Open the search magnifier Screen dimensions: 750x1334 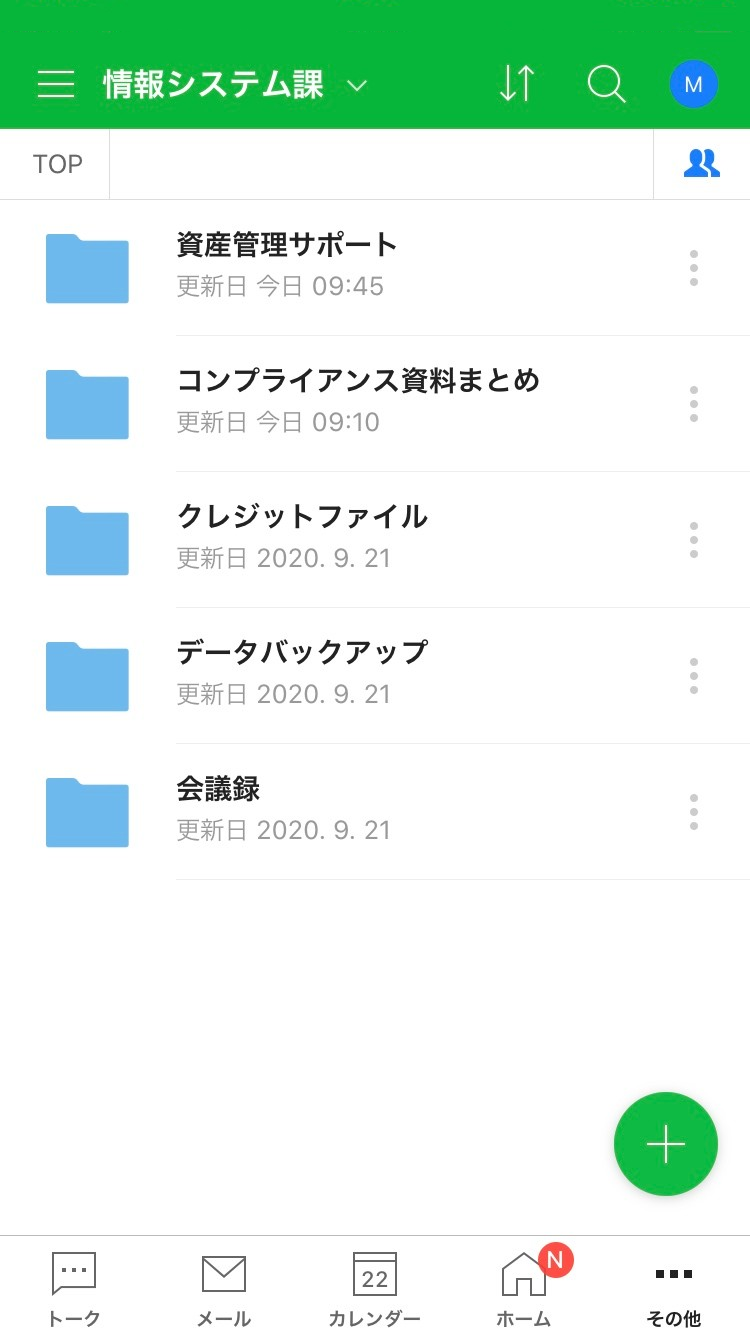coord(606,84)
